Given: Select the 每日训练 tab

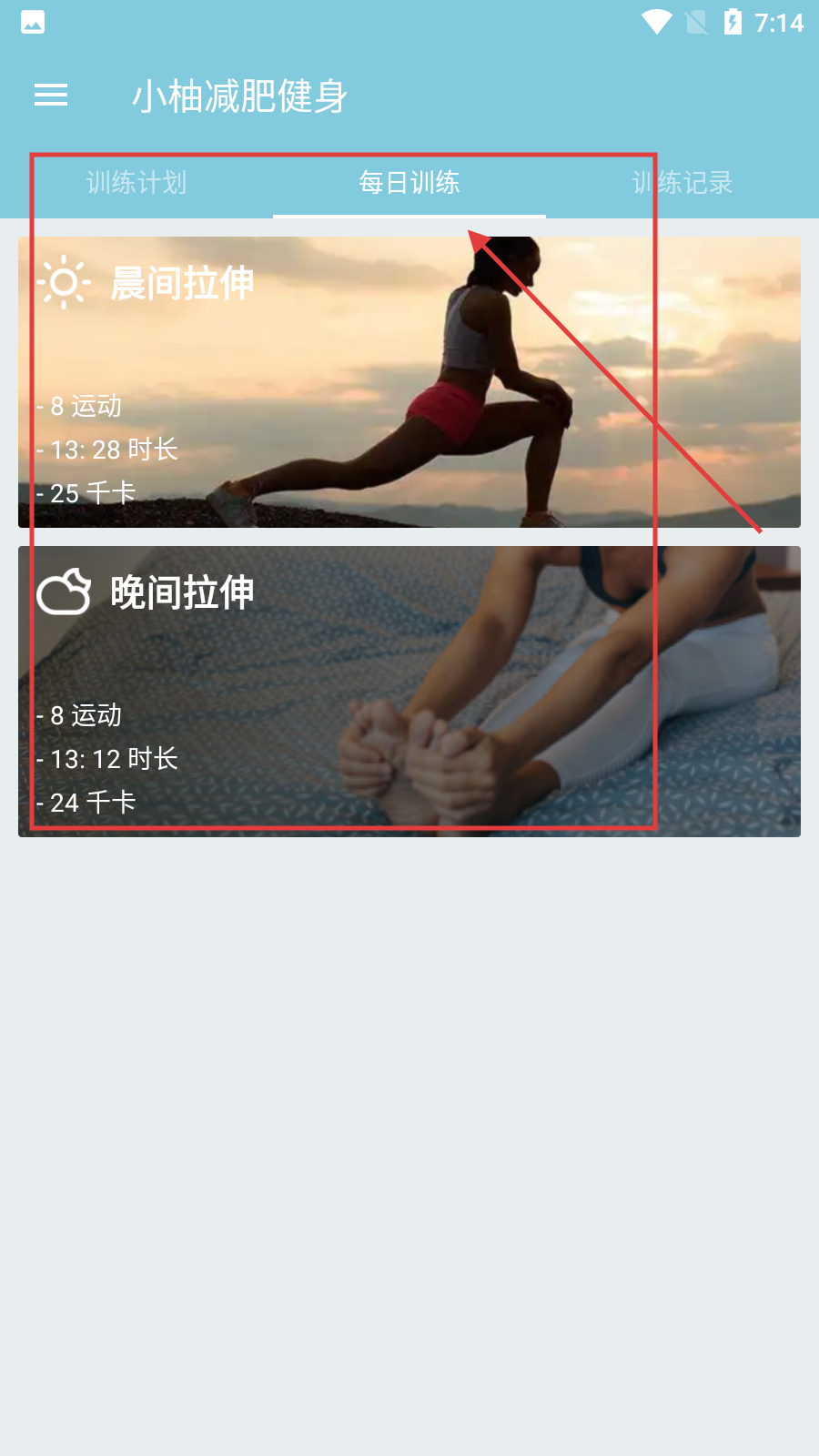Looking at the screenshot, I should pyautogui.click(x=409, y=183).
